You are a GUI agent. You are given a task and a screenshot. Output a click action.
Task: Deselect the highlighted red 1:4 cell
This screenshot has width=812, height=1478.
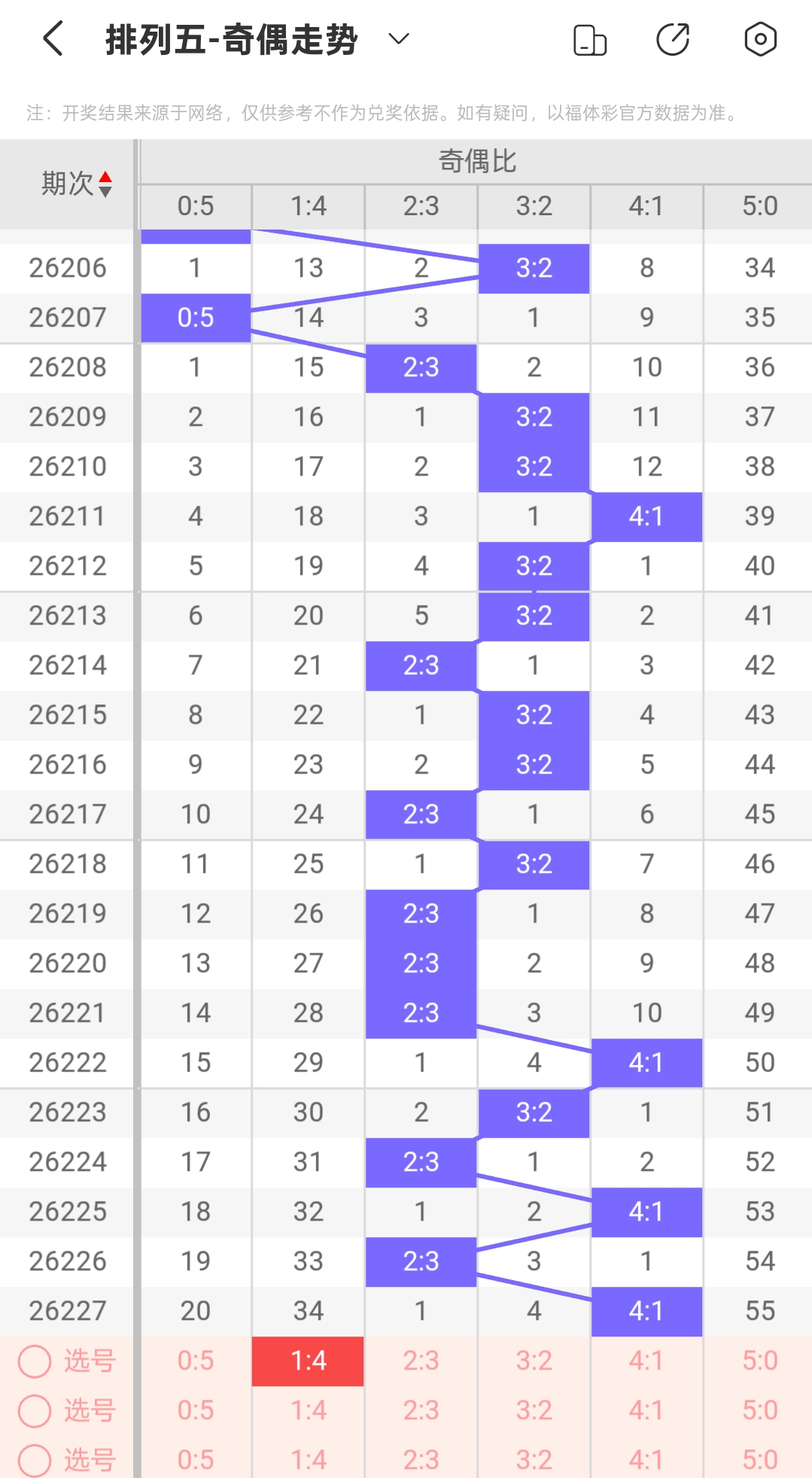[309, 1361]
